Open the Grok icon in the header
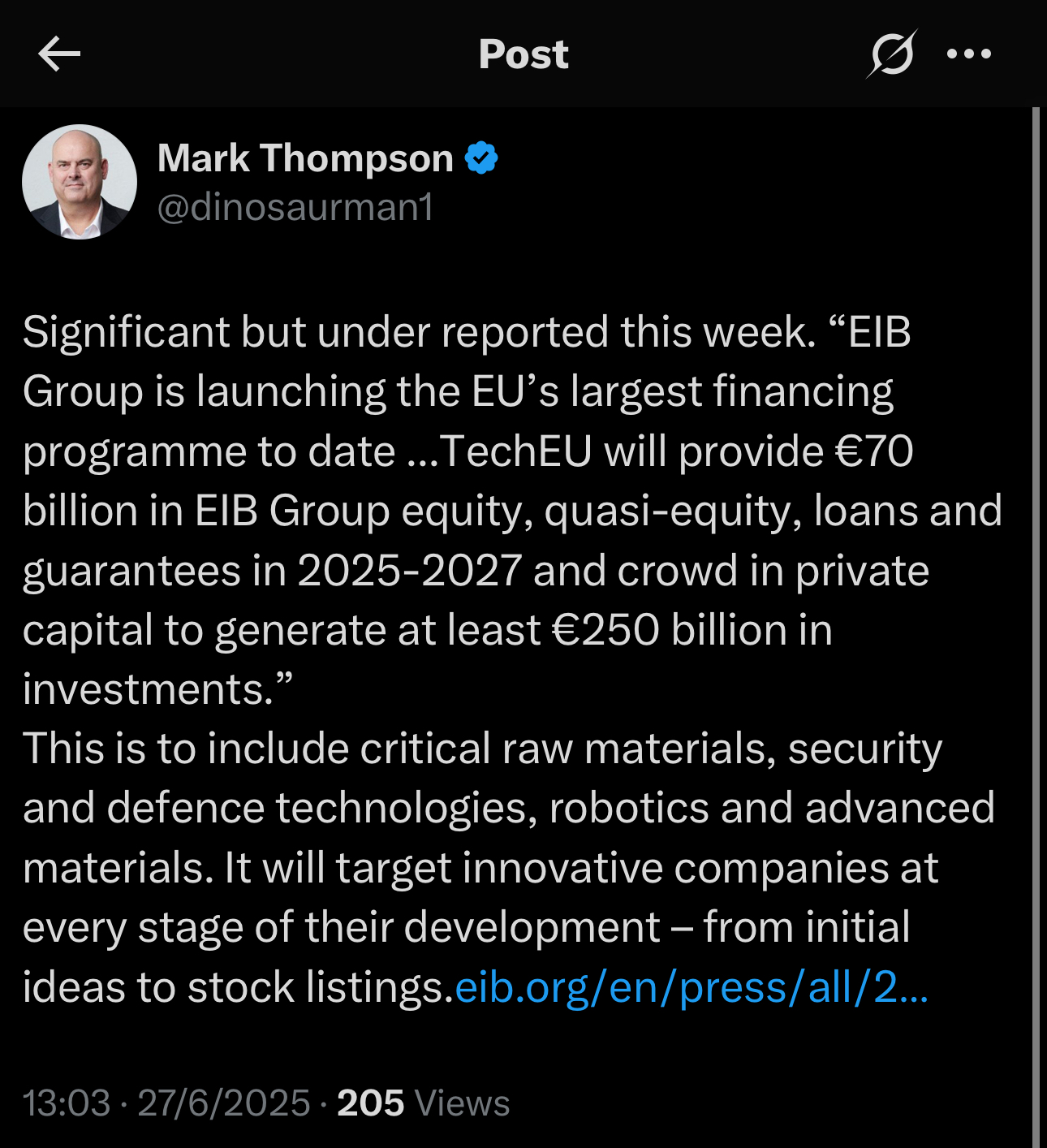 [892, 54]
